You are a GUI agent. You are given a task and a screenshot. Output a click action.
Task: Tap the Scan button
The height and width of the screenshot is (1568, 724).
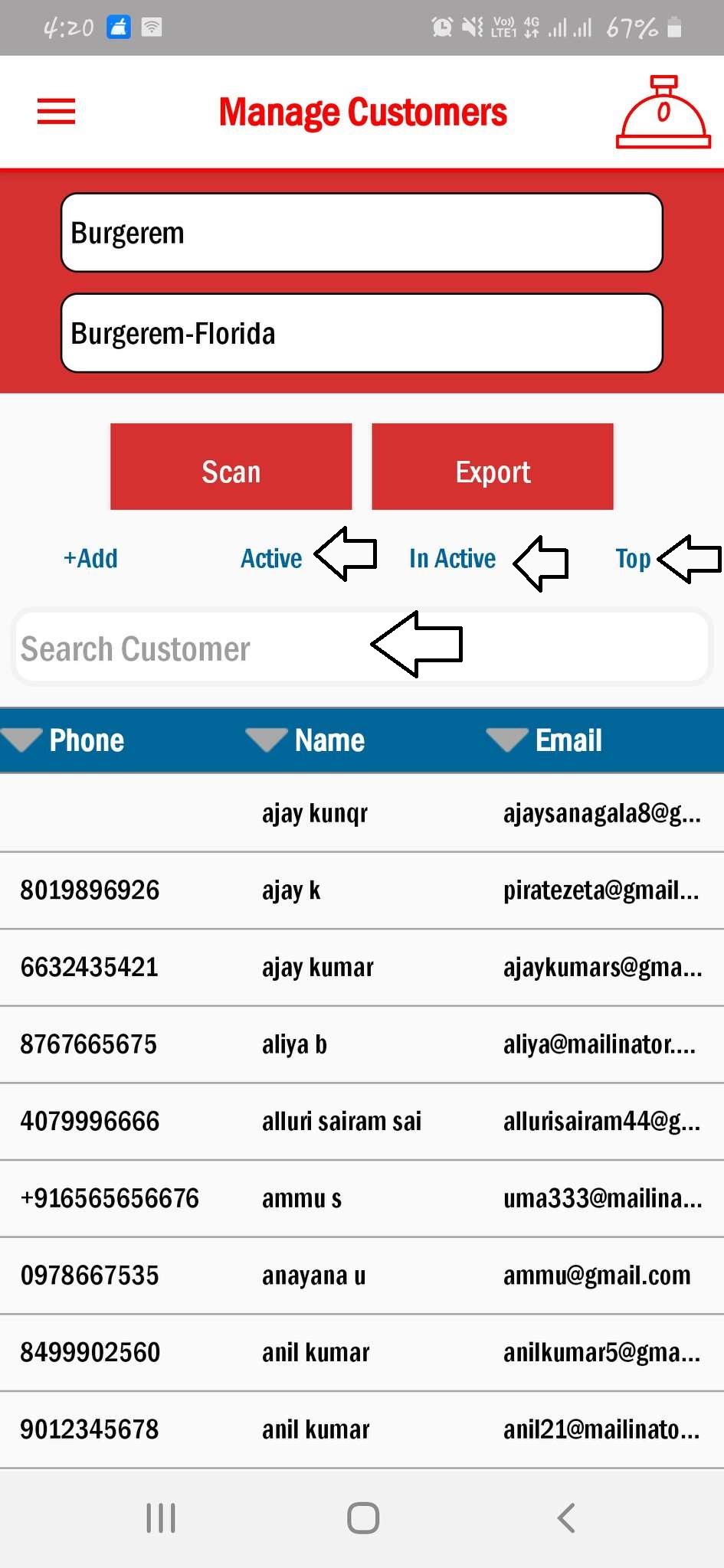tap(231, 467)
